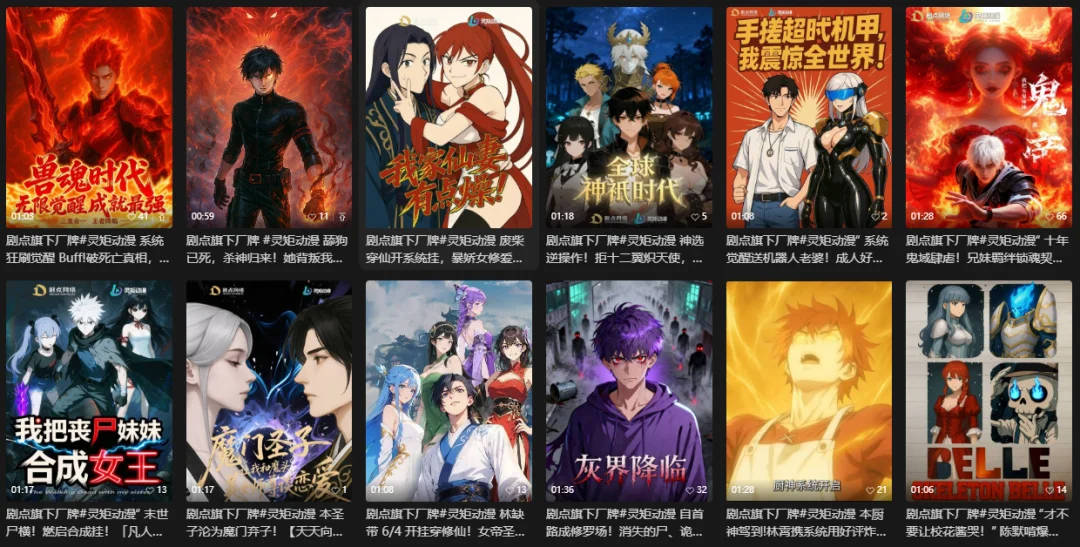Open the 全球神祇时代 video tile
1080x547 pixels.
[x=629, y=117]
